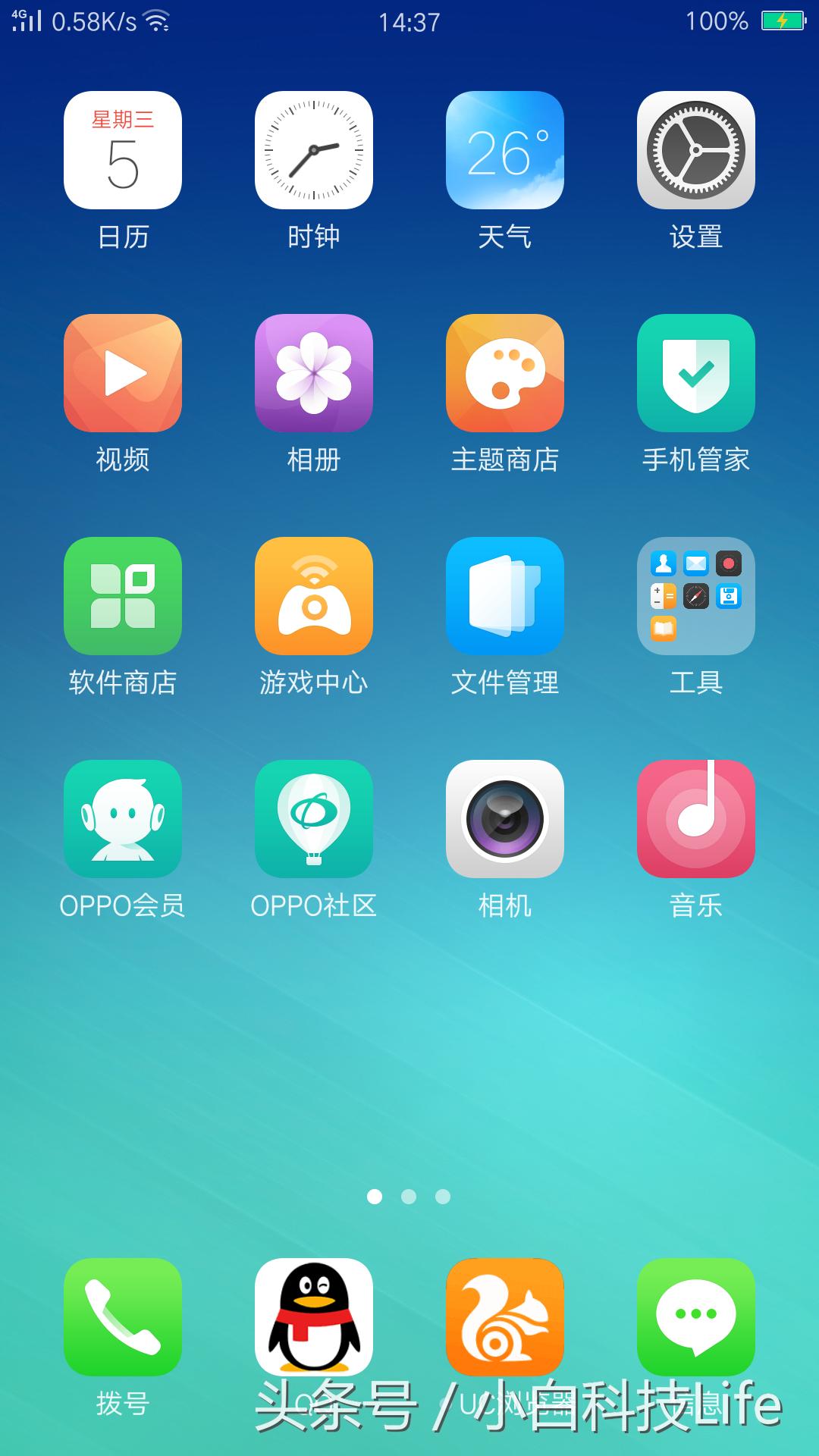Launch QQ messenger
The width and height of the screenshot is (819, 1456).
[x=314, y=1316]
